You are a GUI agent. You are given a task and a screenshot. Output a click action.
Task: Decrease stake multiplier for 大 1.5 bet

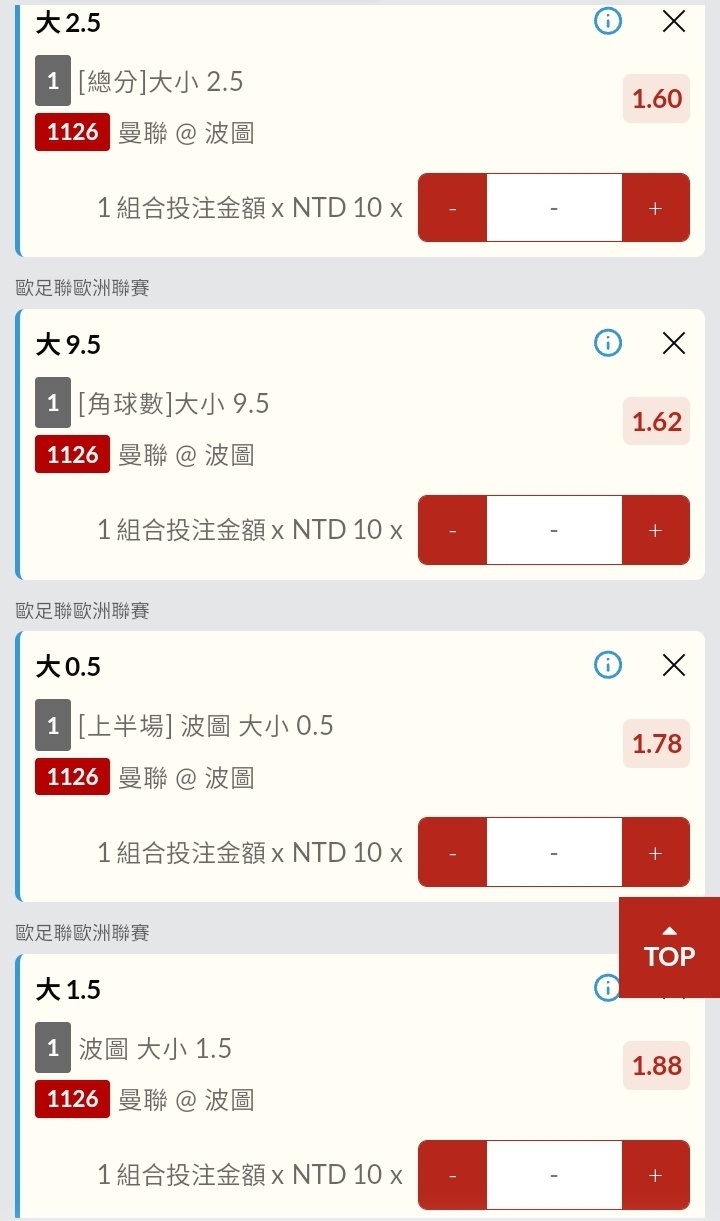coord(453,1175)
